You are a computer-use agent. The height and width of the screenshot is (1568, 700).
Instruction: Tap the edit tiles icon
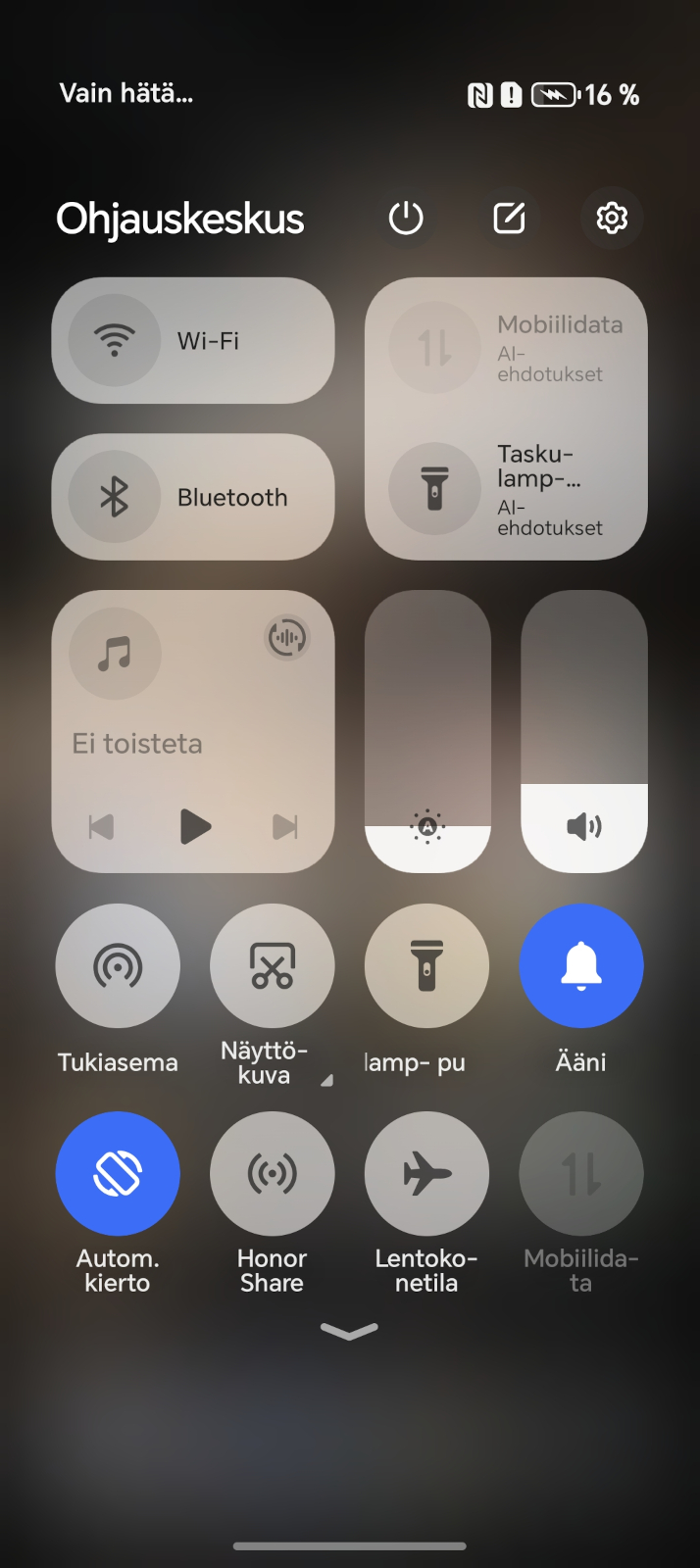point(509,218)
